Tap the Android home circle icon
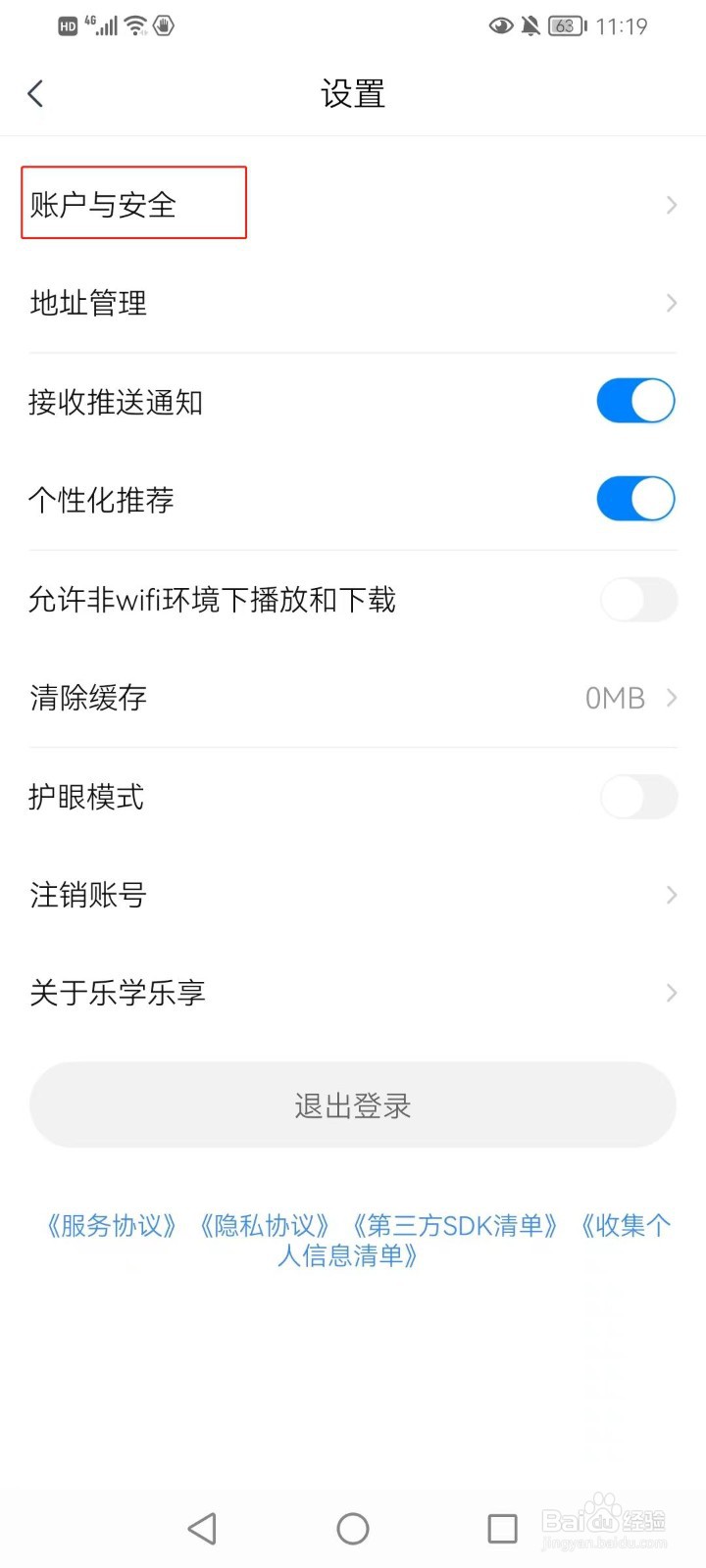This screenshot has width=706, height=1568. [x=352, y=1527]
